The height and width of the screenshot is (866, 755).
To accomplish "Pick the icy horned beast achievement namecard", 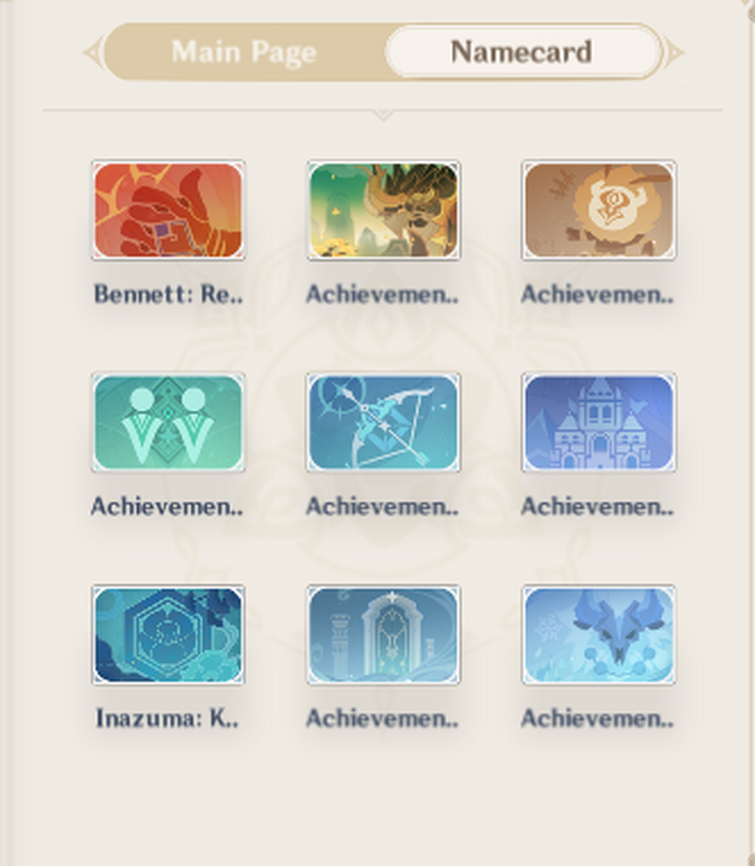I will tap(598, 635).
